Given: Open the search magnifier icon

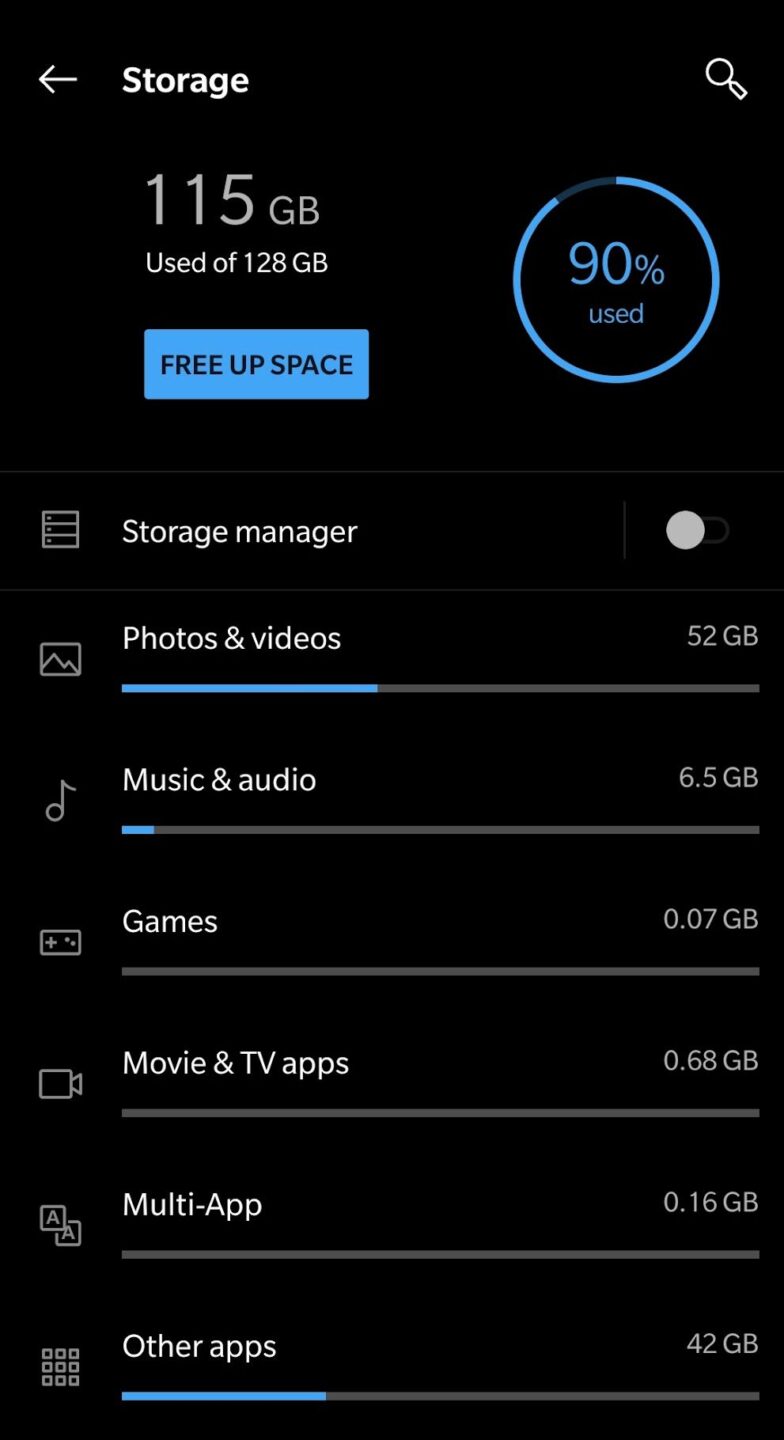Looking at the screenshot, I should pos(726,79).
